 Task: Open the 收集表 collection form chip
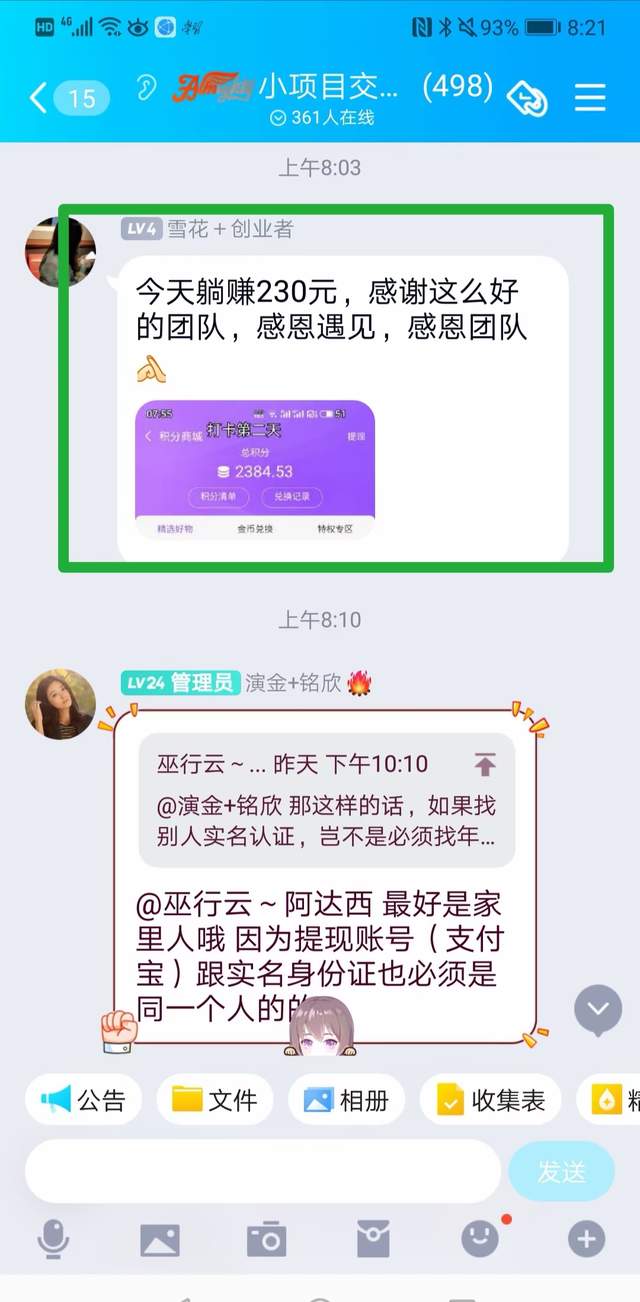tap(491, 1100)
